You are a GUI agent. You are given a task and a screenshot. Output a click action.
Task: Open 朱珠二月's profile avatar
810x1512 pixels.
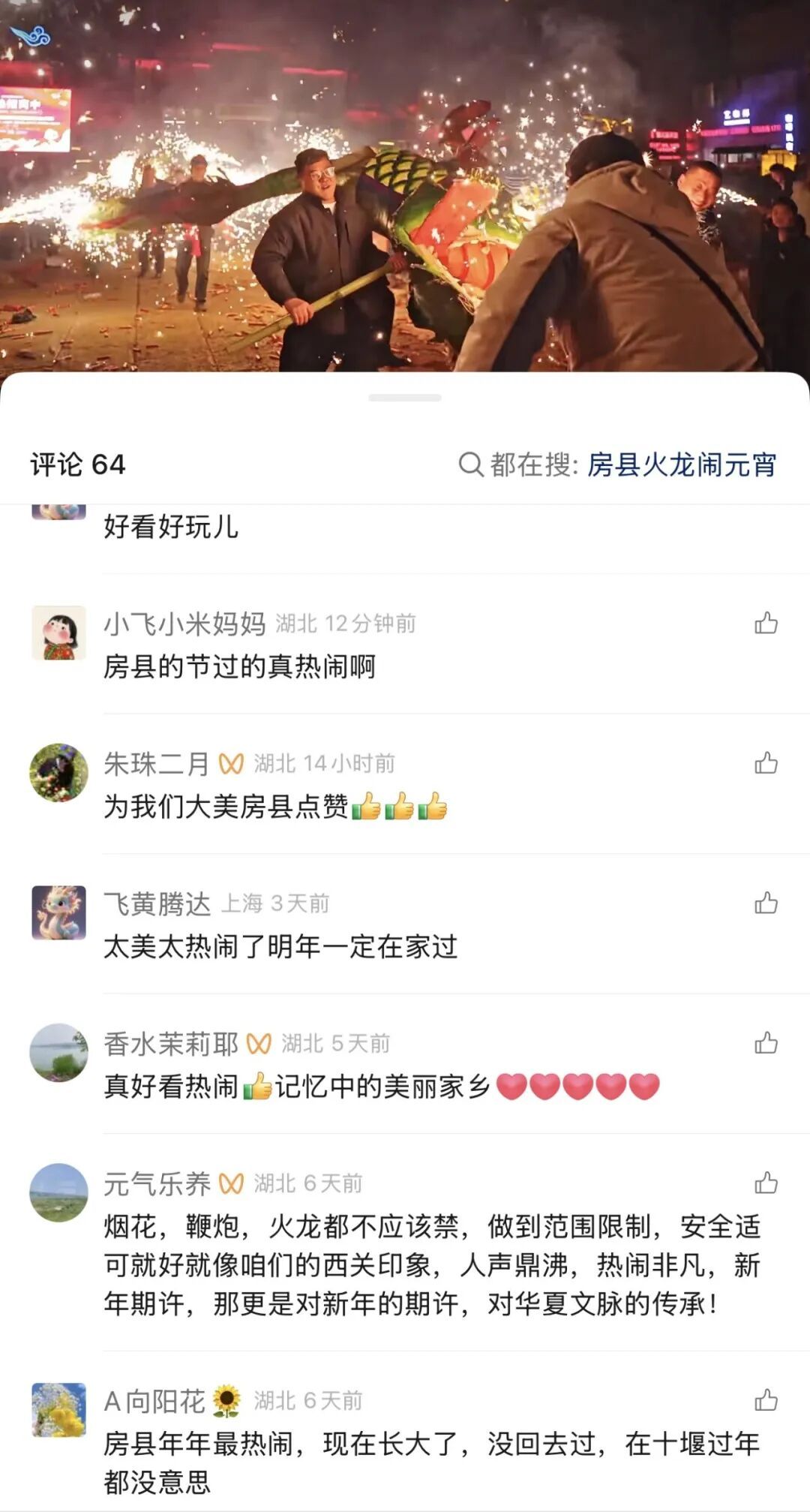click(58, 773)
